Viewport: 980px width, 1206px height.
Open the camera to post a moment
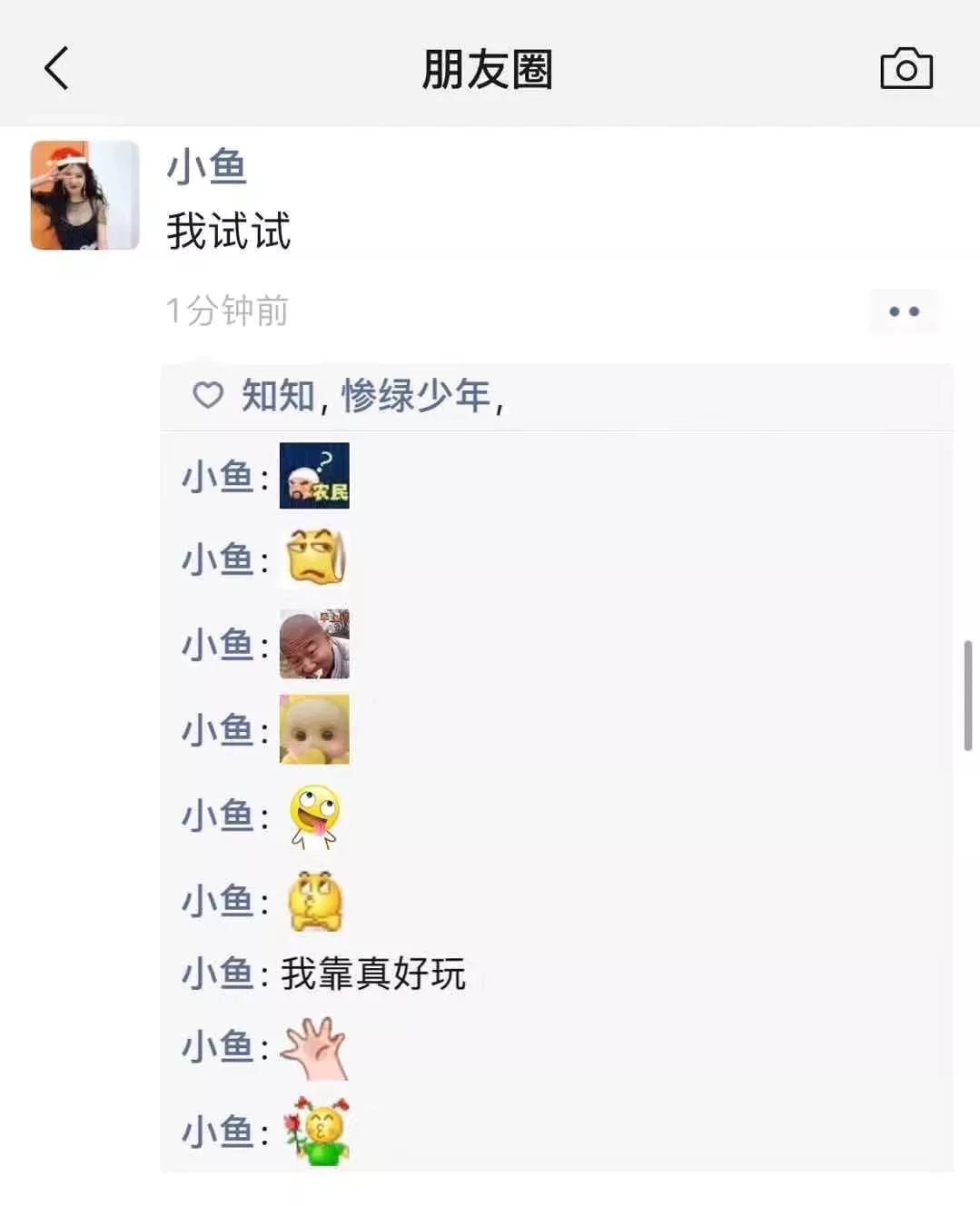tap(906, 69)
